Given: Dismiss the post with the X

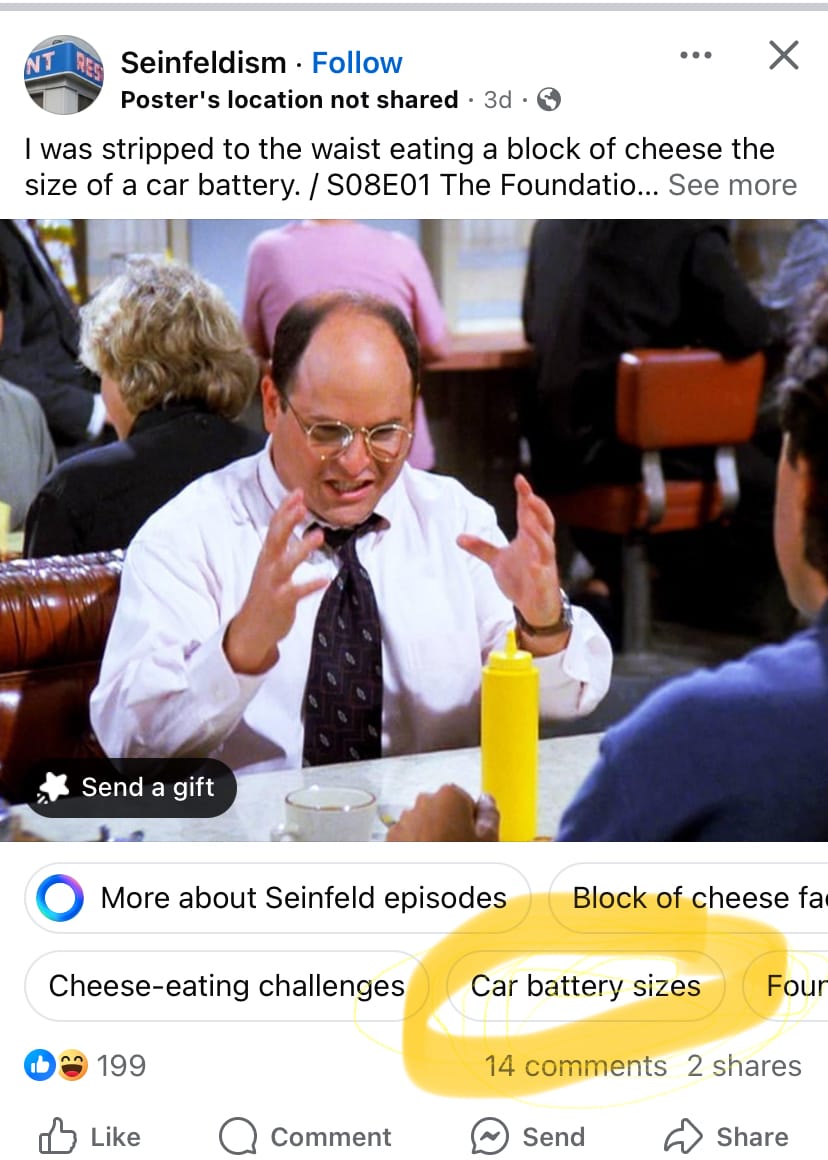Looking at the screenshot, I should coord(783,56).
